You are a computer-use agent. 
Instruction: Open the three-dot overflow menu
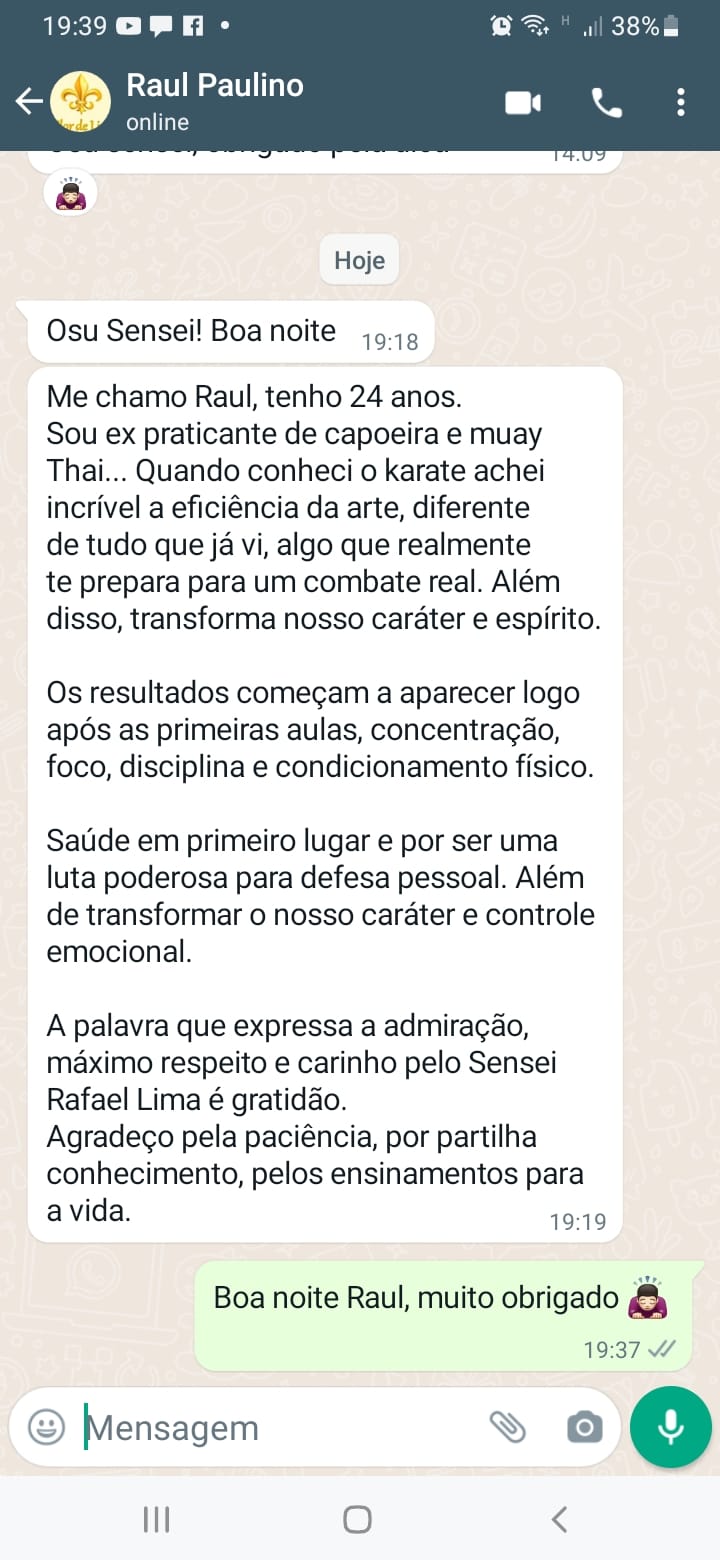(x=681, y=102)
